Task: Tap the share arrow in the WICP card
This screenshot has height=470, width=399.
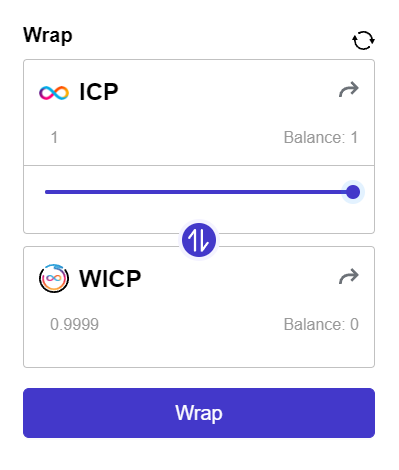Action: point(349,277)
